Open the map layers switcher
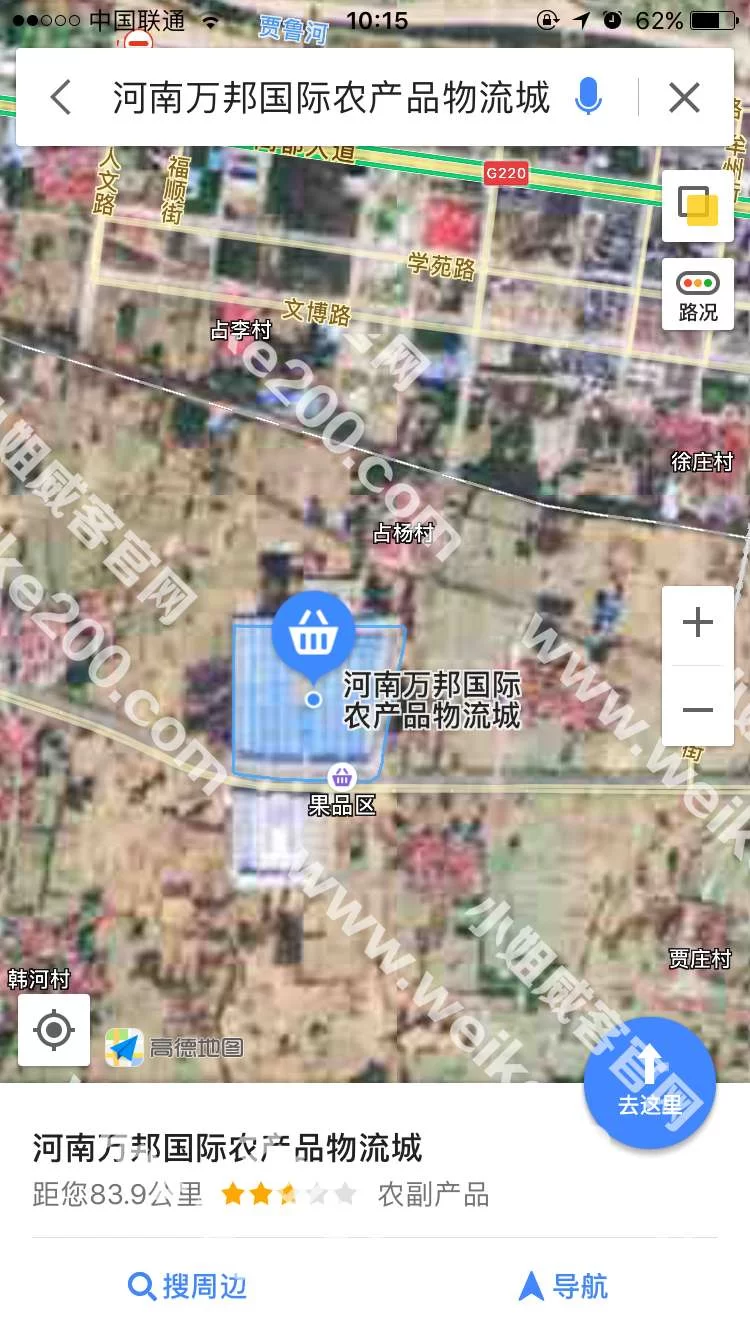750x1334 pixels. (698, 206)
